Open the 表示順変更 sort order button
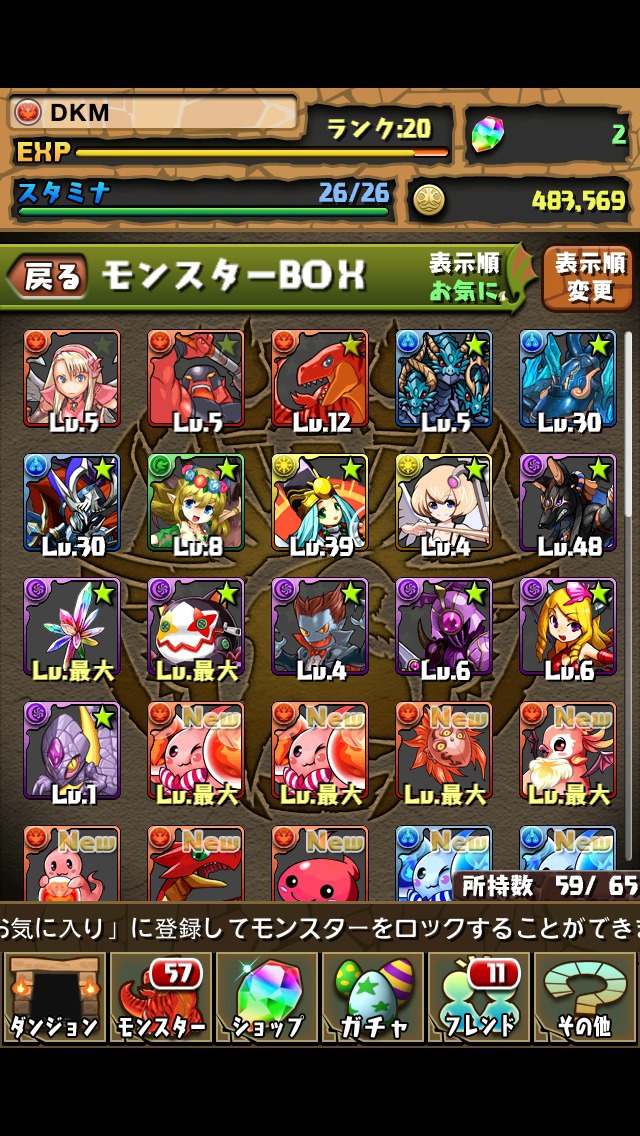The height and width of the screenshot is (1136, 640). pos(589,278)
